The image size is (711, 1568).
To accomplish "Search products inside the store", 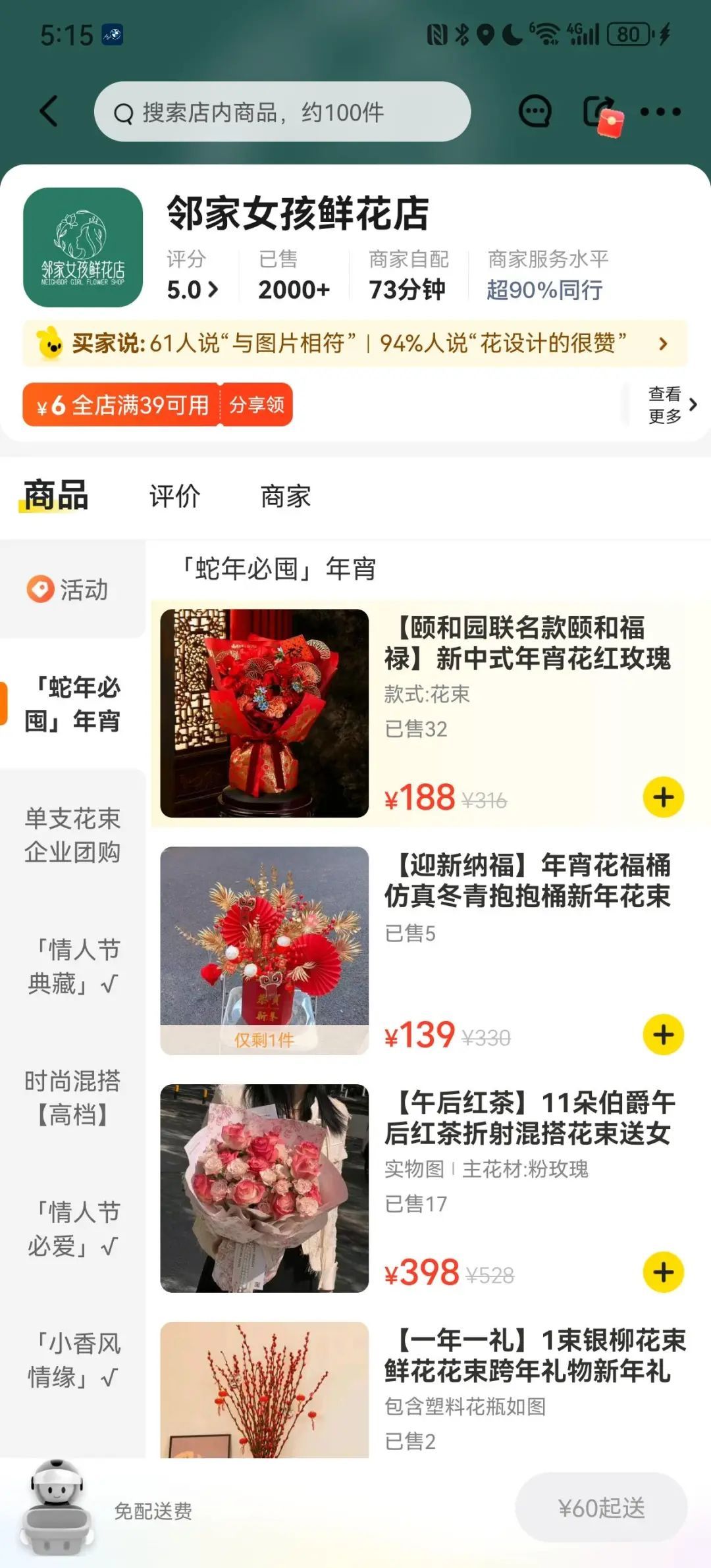I will 282,112.
